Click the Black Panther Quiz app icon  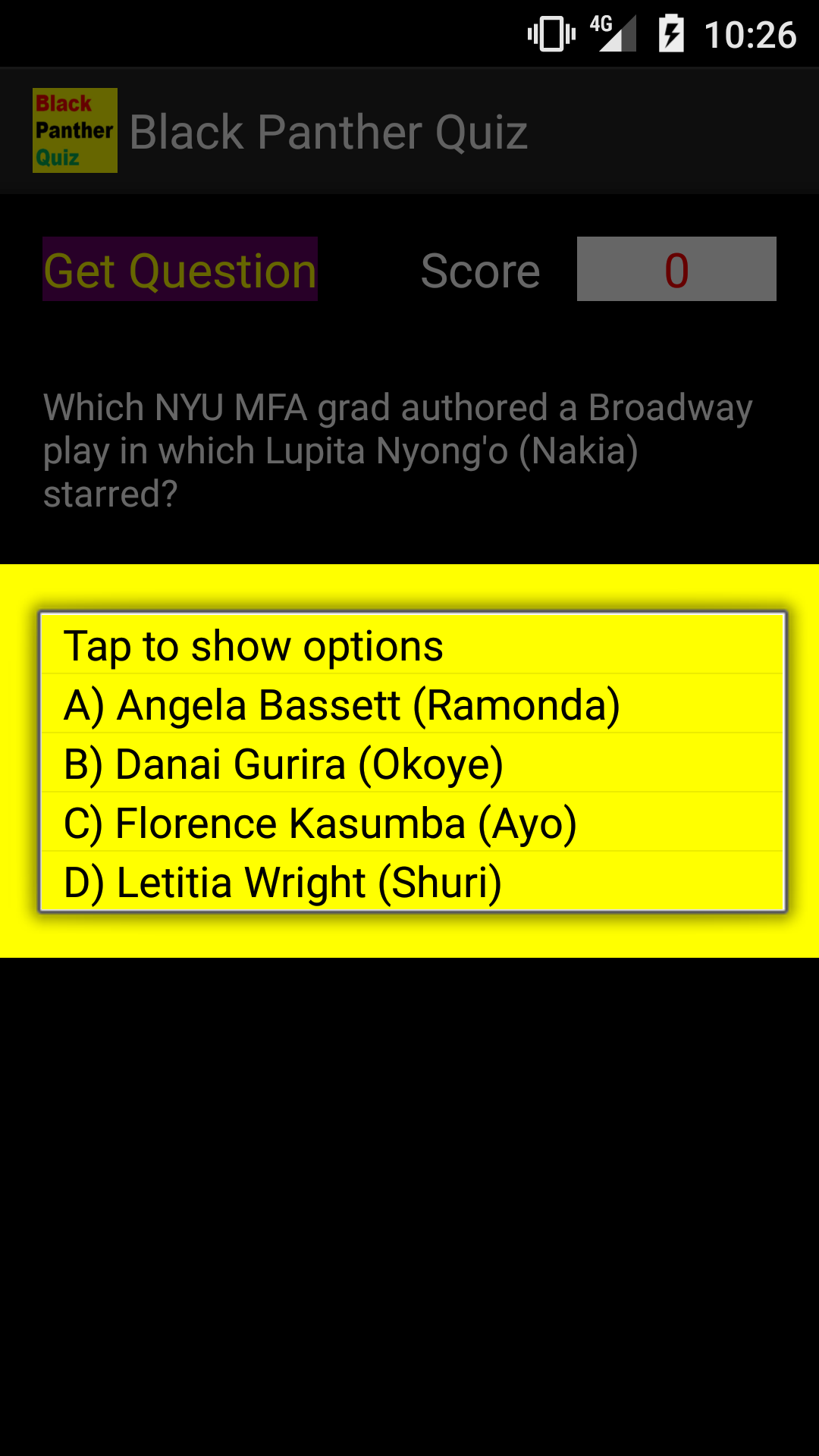[74, 130]
